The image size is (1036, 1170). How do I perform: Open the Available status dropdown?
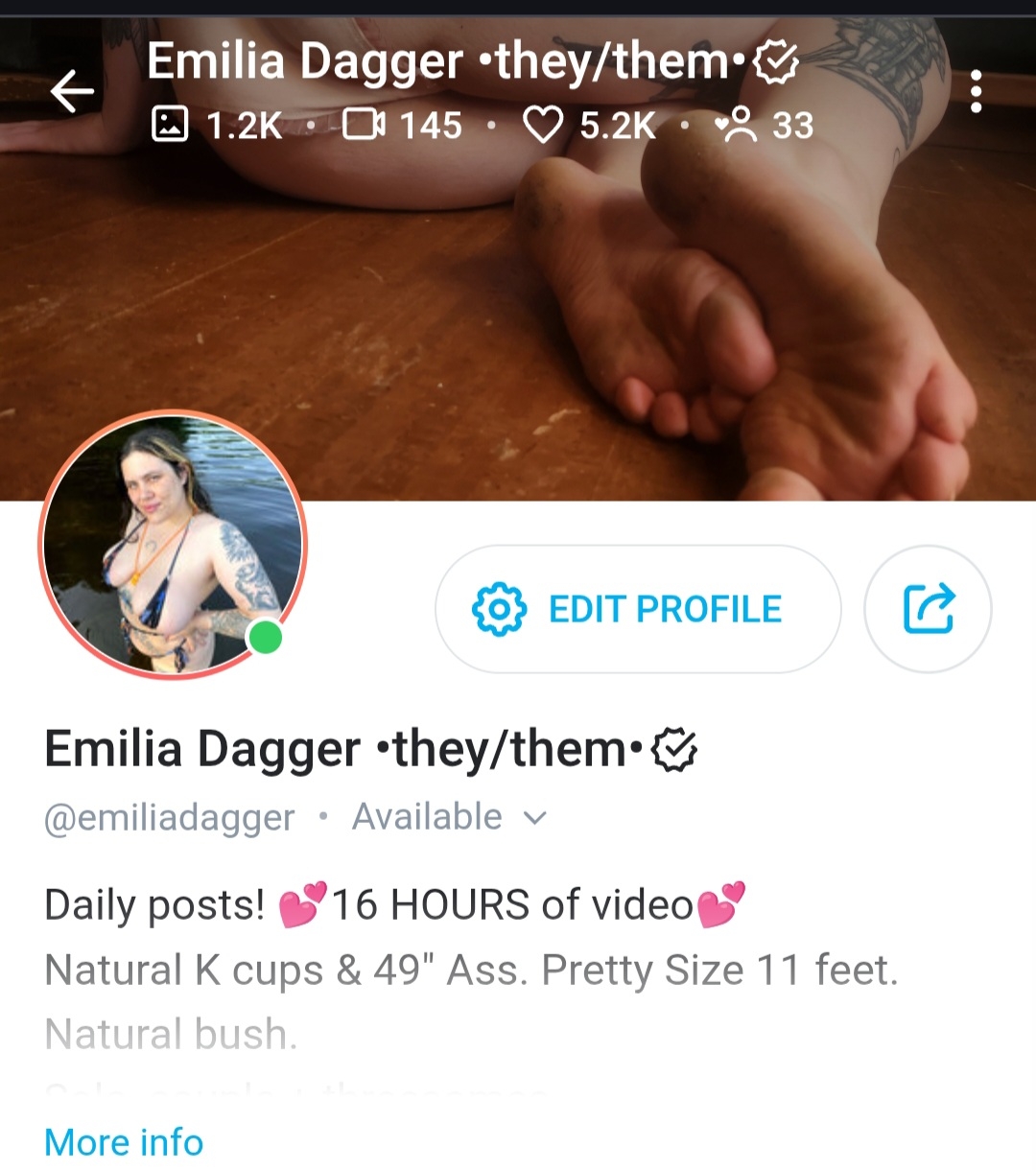pyautogui.click(x=449, y=817)
